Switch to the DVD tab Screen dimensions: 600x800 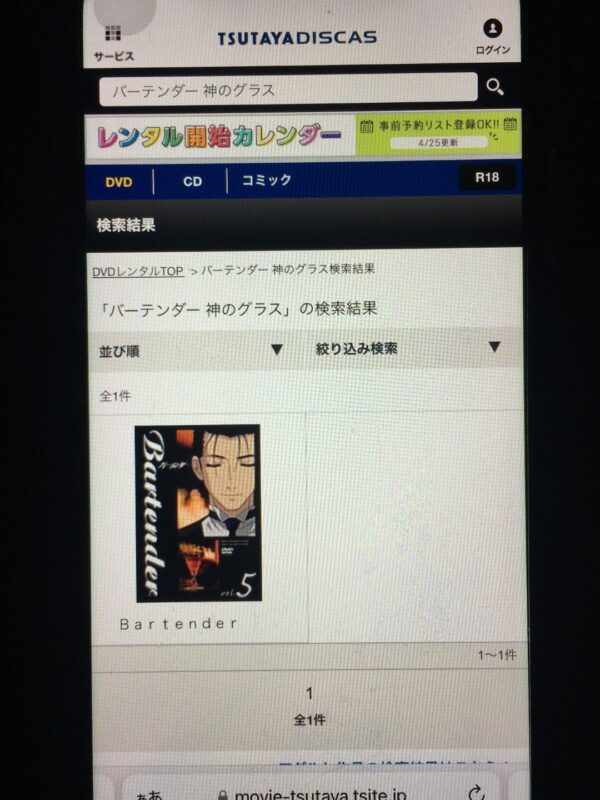coord(119,182)
